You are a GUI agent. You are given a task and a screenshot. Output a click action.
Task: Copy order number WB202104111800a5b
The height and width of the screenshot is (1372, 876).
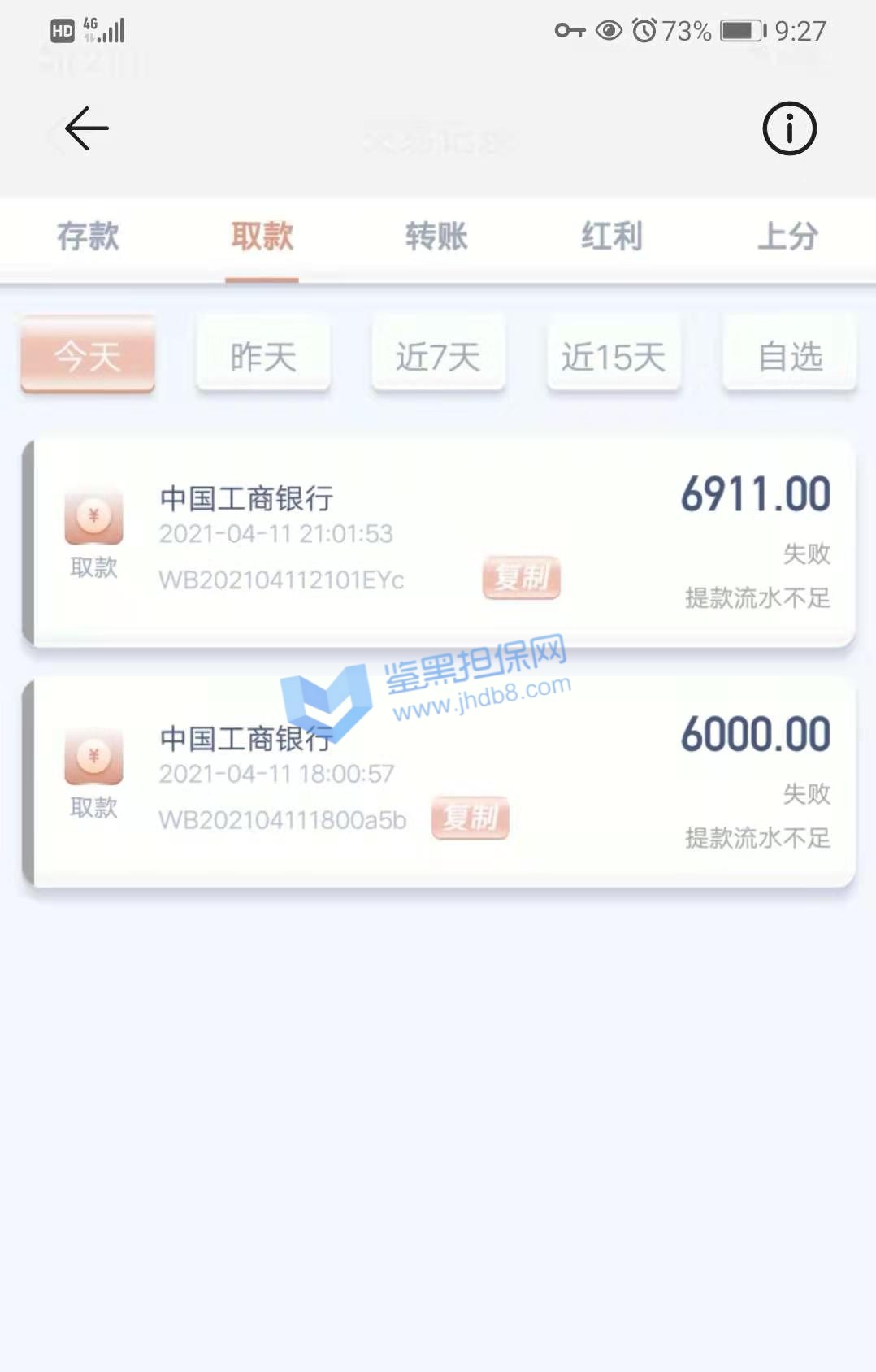coord(470,818)
